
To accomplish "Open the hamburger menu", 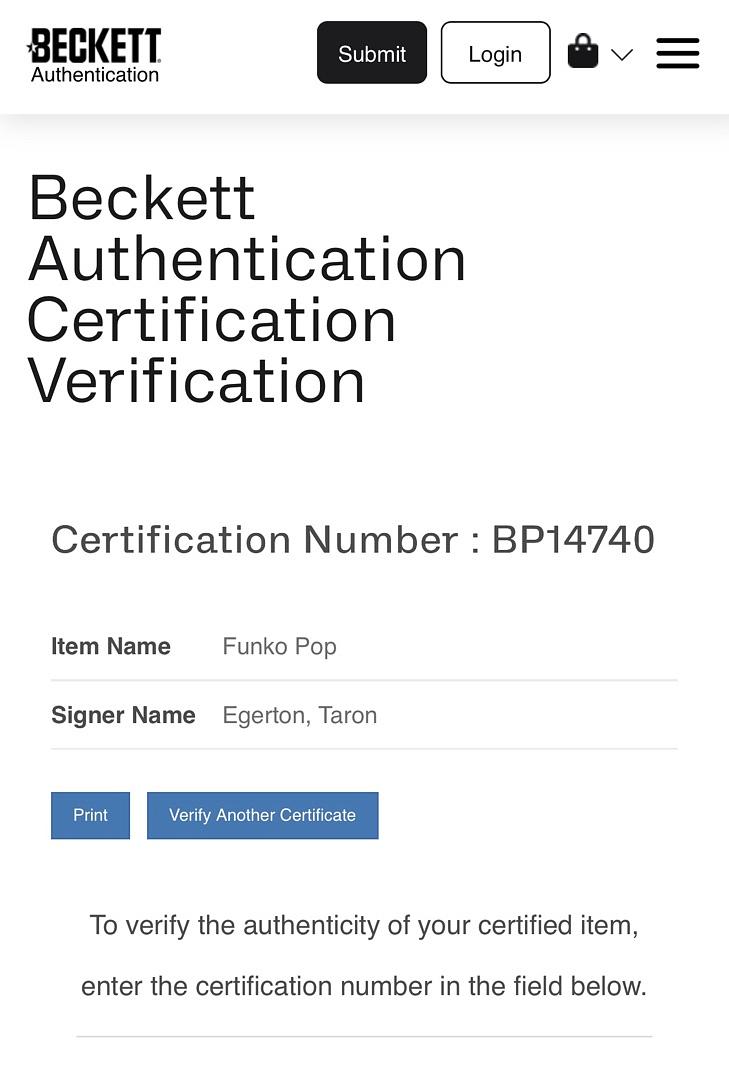I will click(677, 53).
